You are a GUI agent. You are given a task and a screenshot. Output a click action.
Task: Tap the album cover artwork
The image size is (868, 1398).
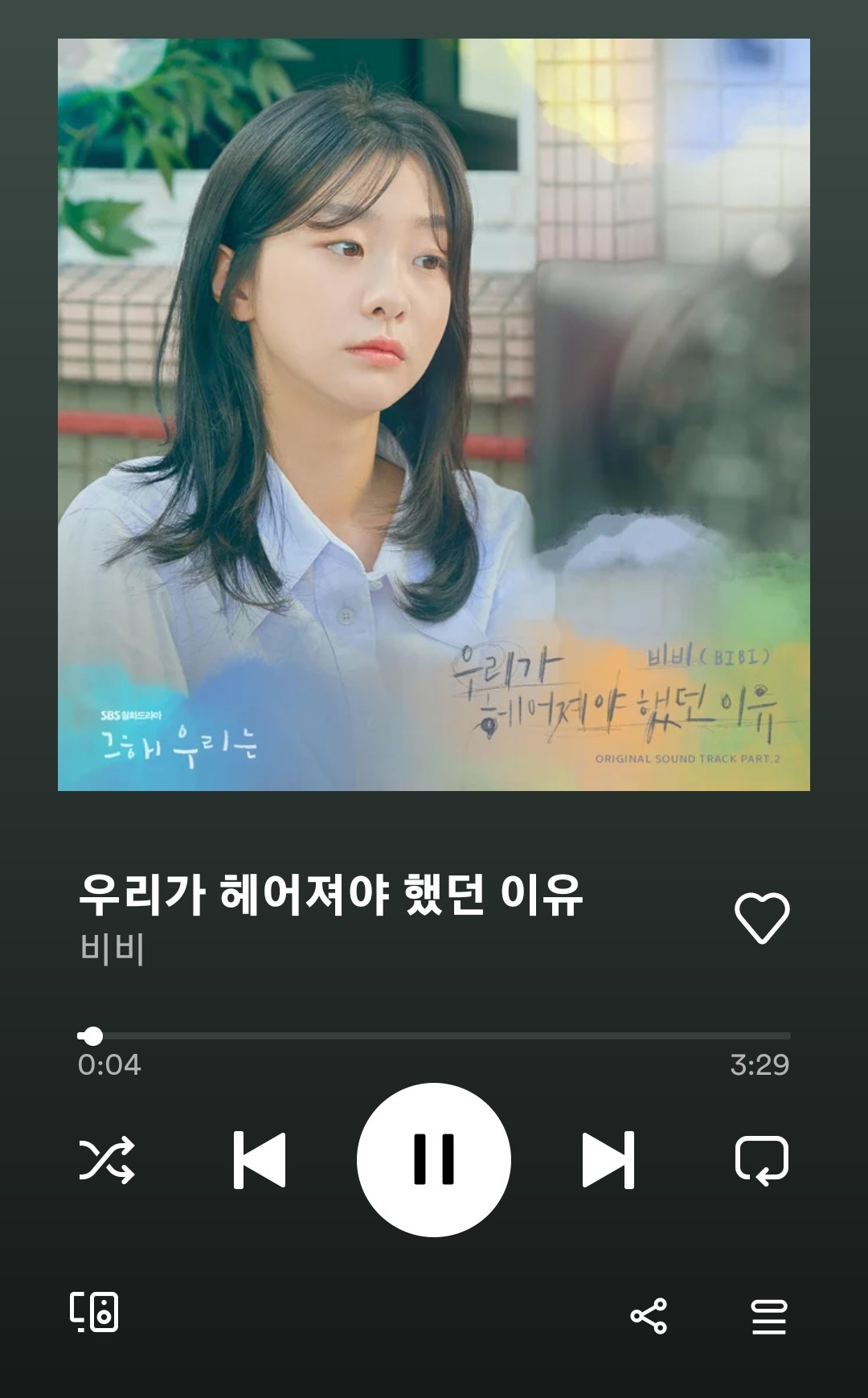434,415
